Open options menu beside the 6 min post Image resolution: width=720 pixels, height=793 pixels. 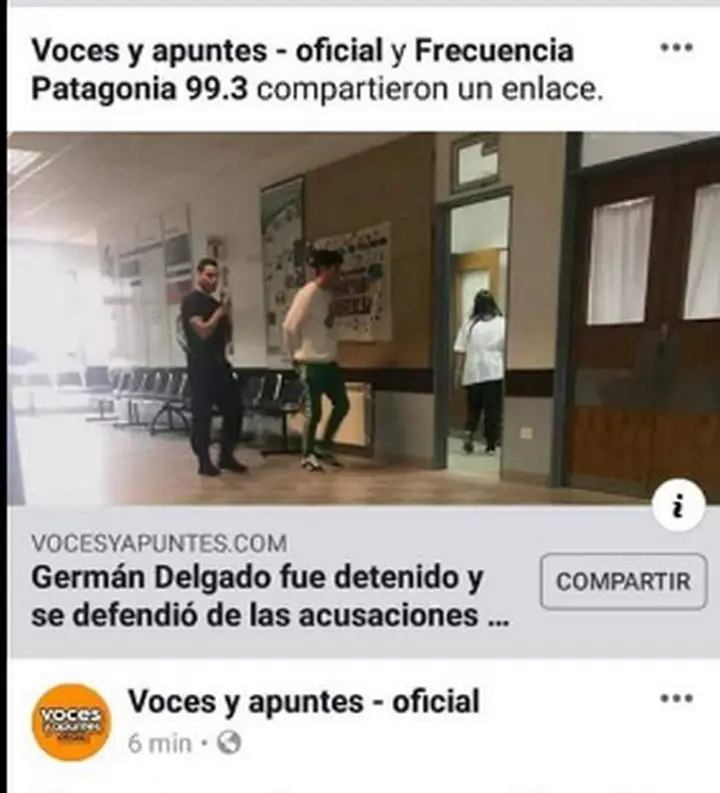pyautogui.click(x=677, y=698)
